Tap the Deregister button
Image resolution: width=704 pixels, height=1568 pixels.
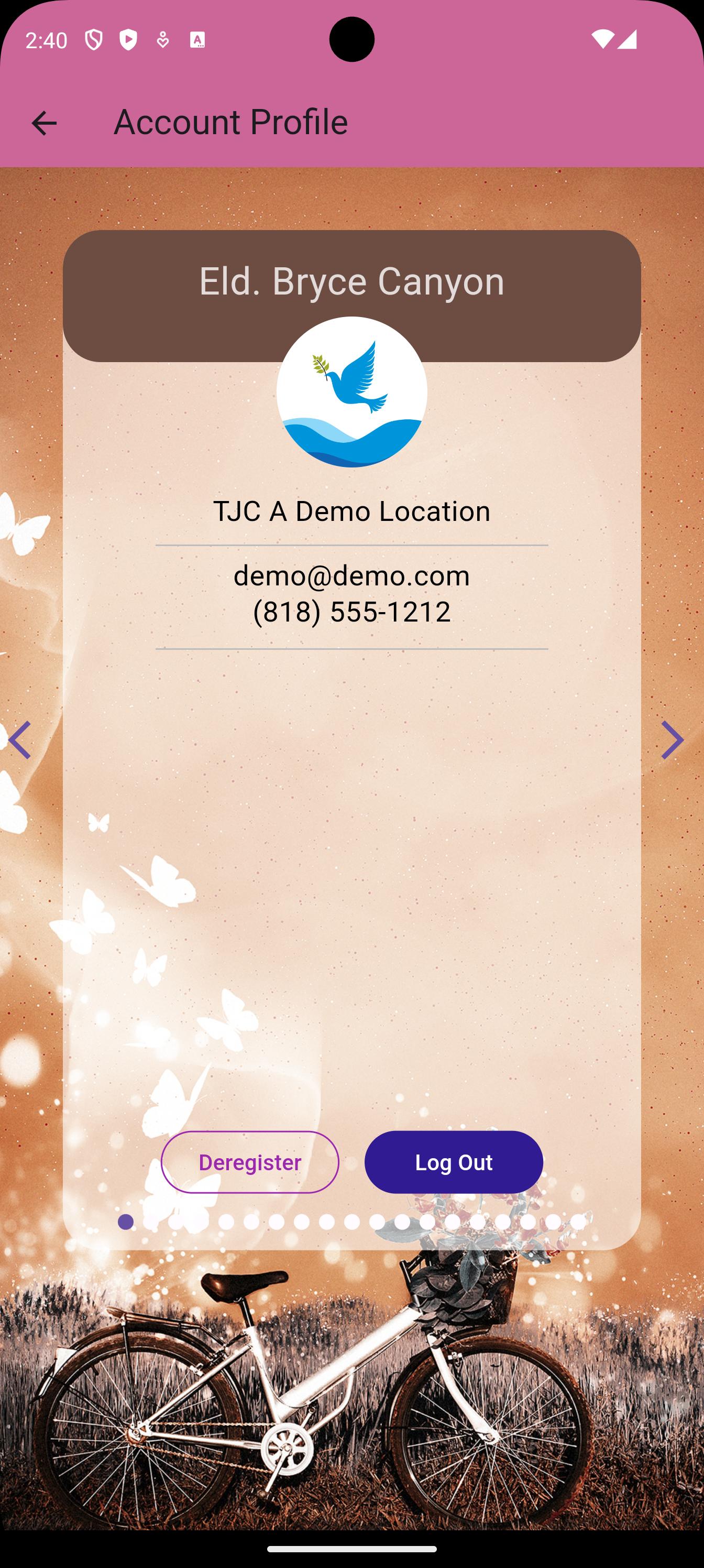pyautogui.click(x=249, y=1162)
